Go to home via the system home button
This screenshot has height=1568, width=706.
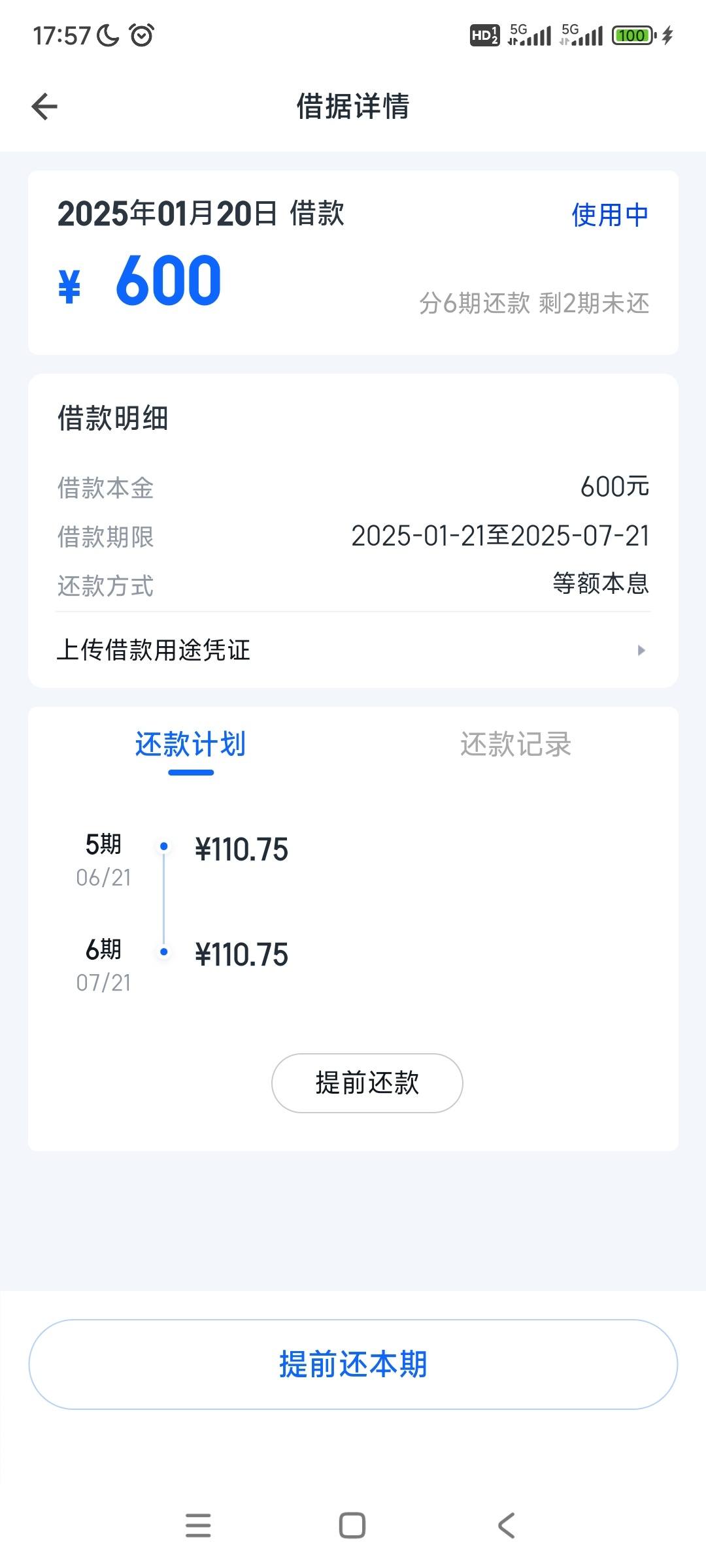[x=352, y=1526]
